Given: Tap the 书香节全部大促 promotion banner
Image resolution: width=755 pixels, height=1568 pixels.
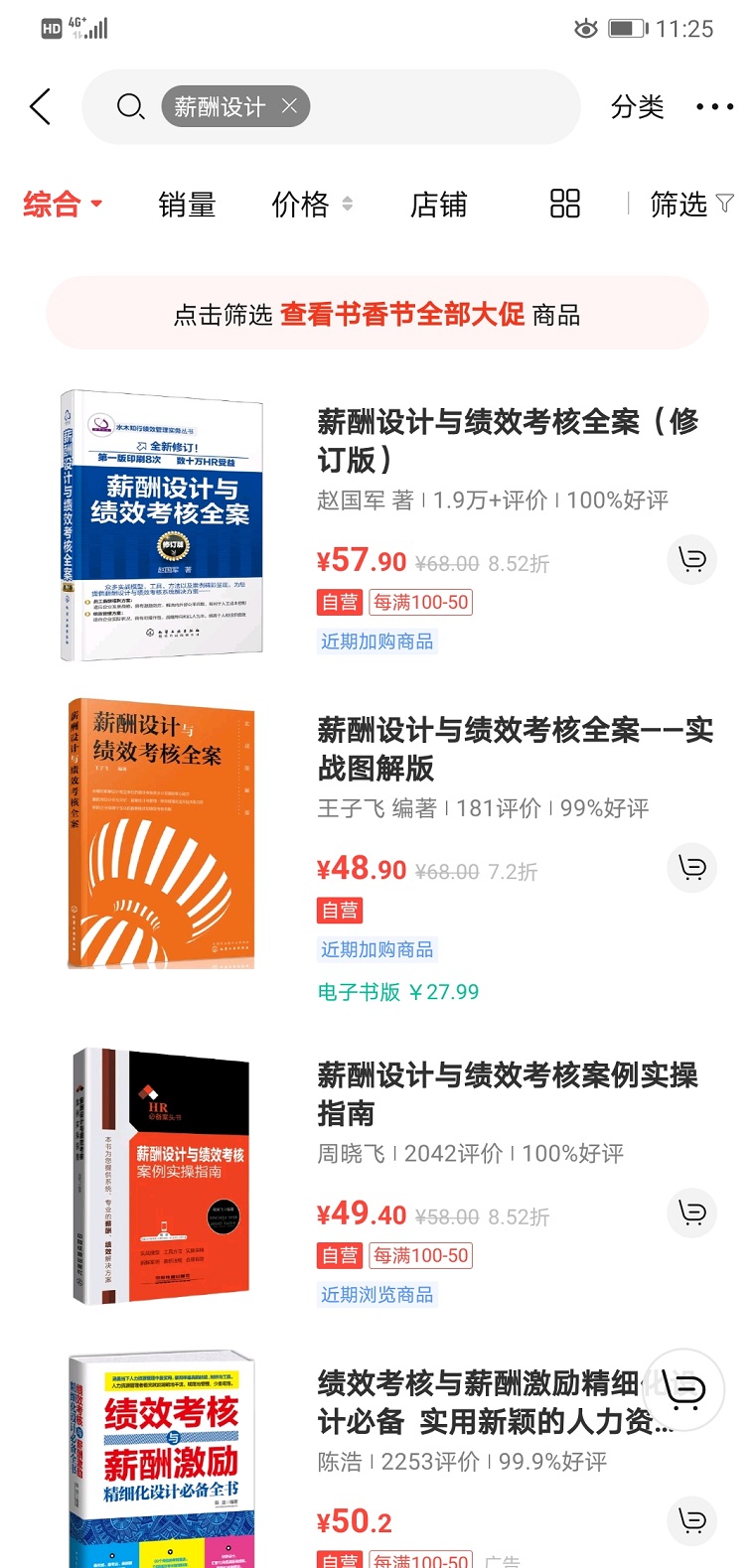Looking at the screenshot, I should 377,315.
